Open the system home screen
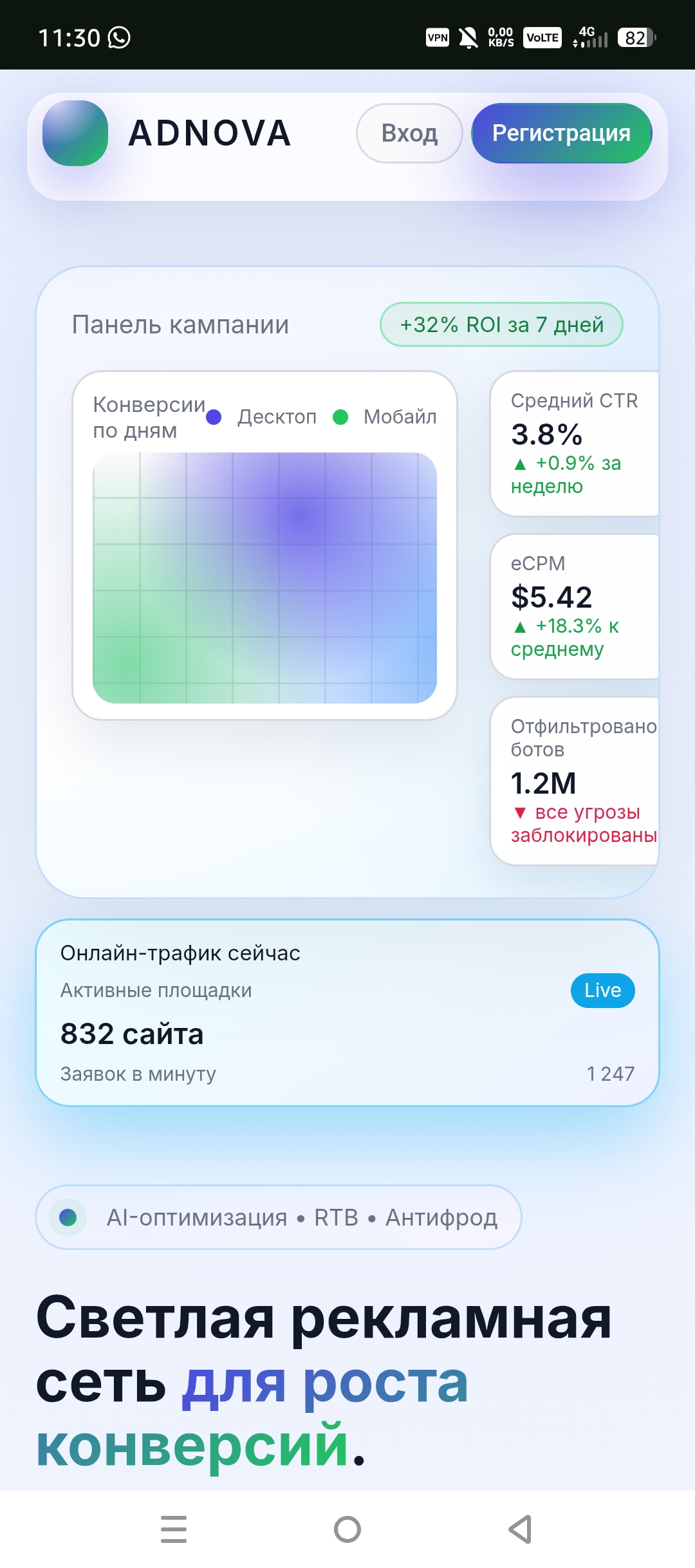Screen dimensions: 695x1568 347,1529
